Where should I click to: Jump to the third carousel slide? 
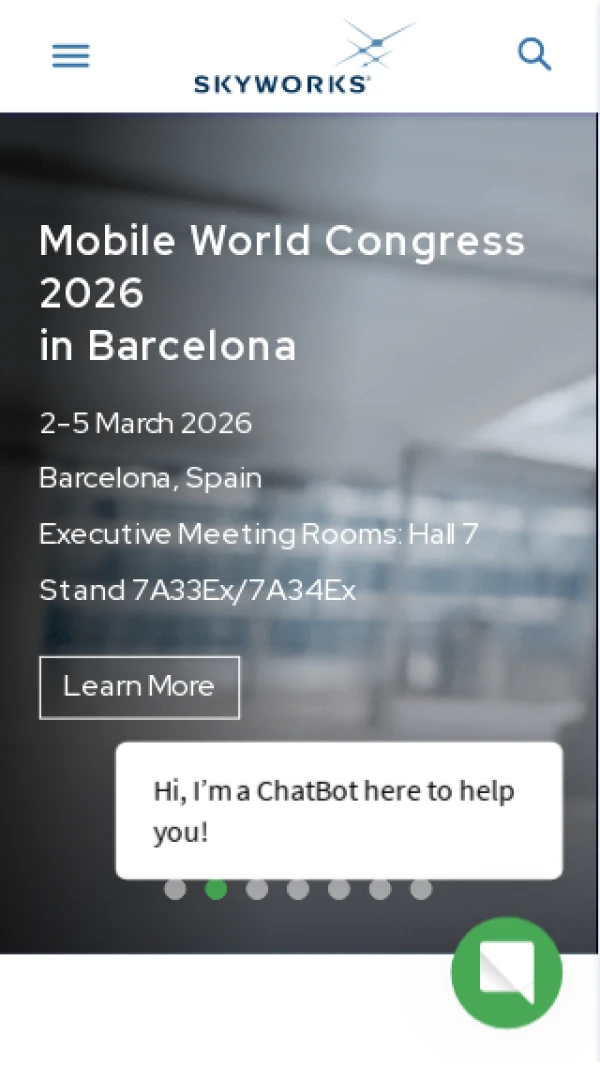pyautogui.click(x=257, y=889)
